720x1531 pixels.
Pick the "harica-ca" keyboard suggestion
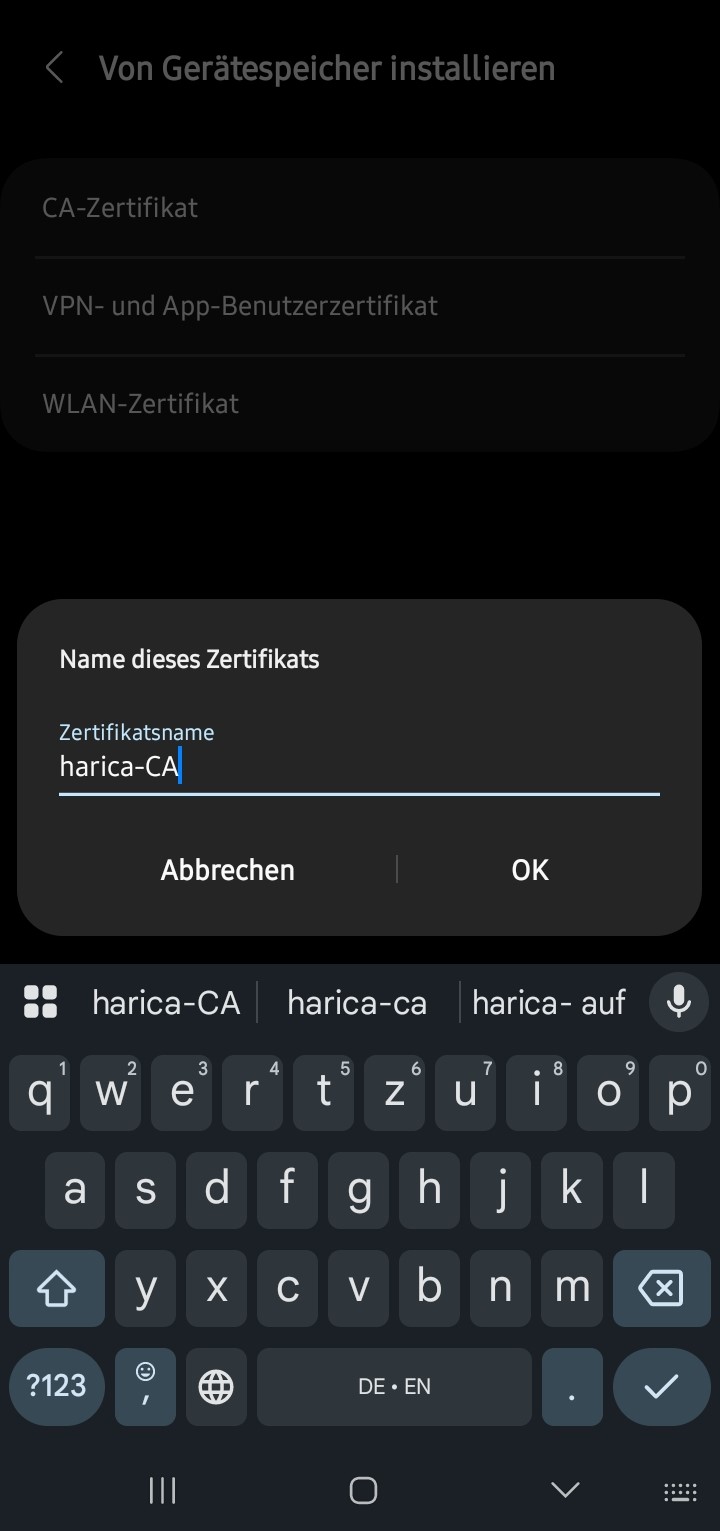tap(357, 1003)
